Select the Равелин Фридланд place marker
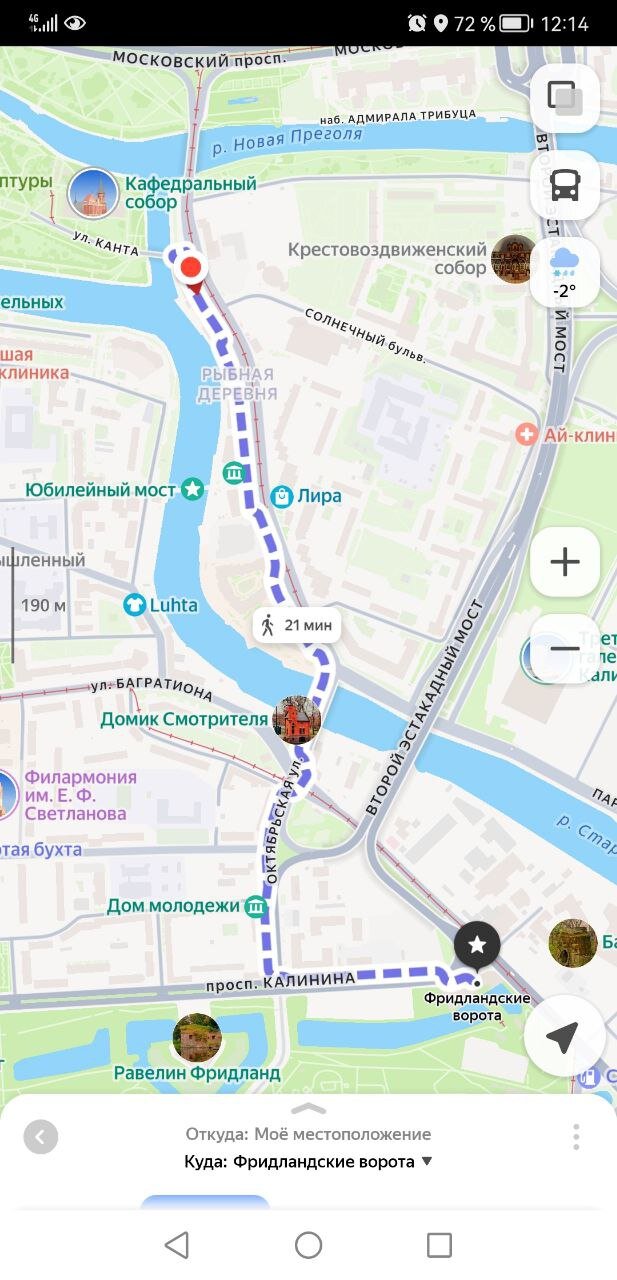Viewport: 617px width, 1280px height. 197,1038
